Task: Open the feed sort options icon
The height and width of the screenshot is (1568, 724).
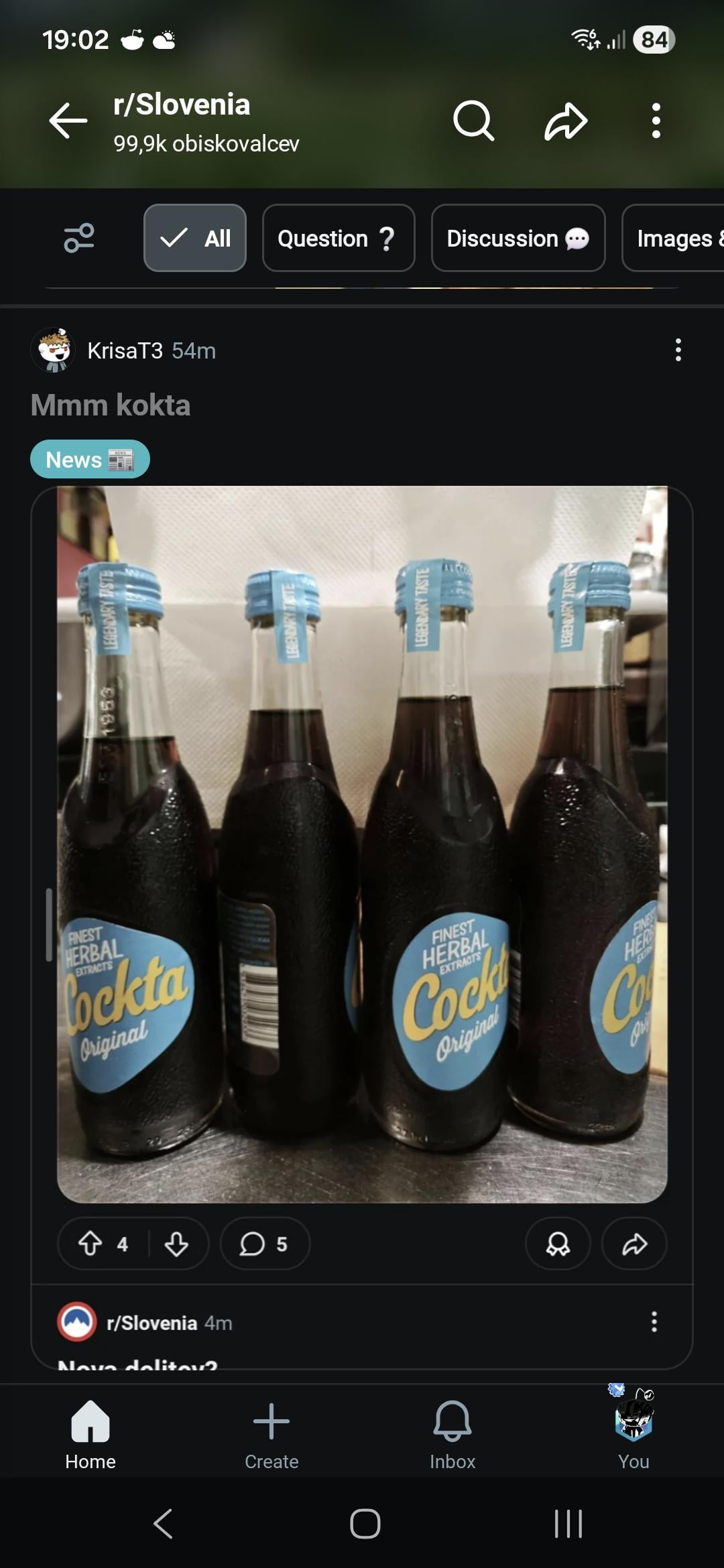Action: click(79, 238)
